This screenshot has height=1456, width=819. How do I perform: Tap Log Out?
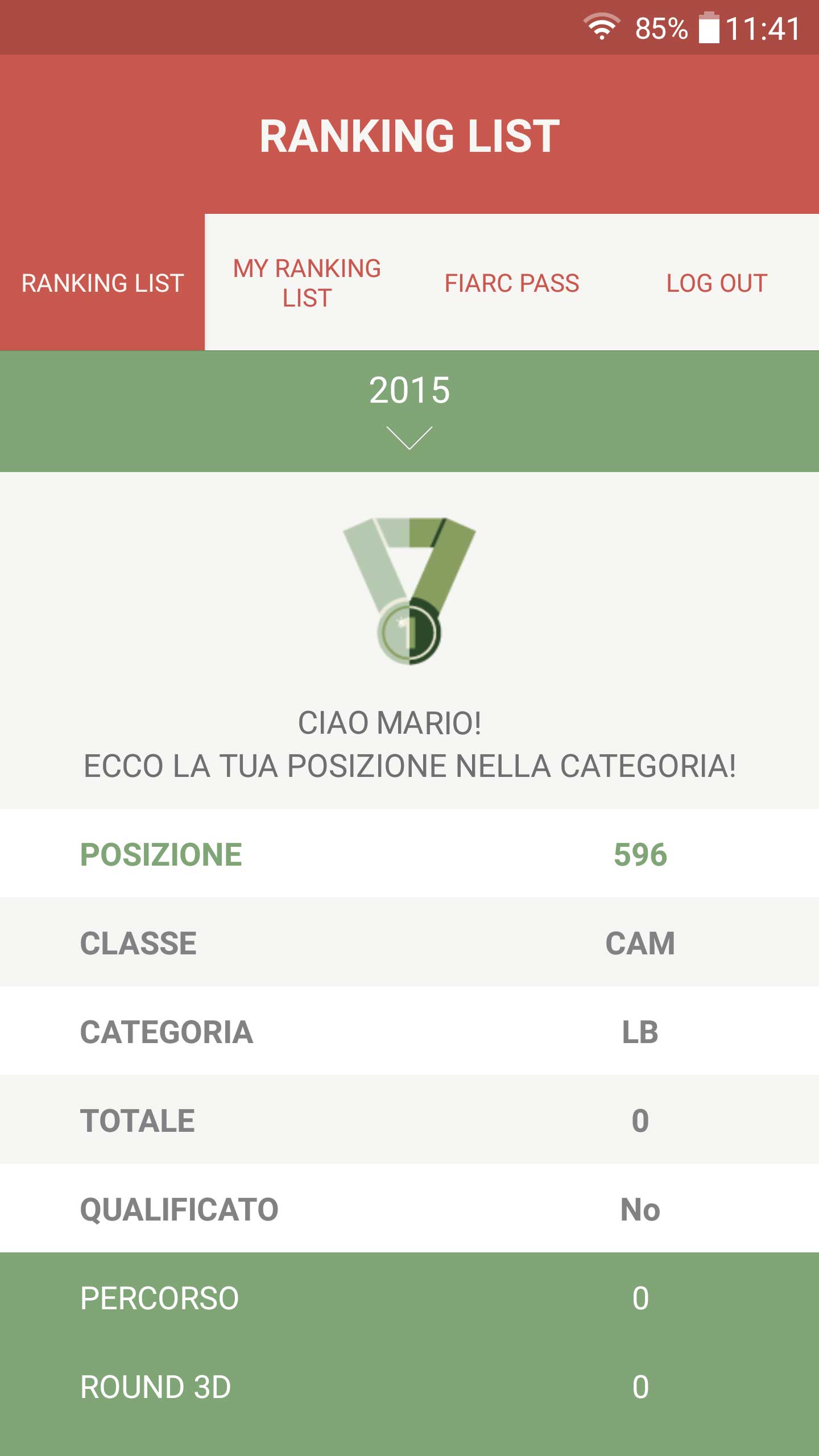pyautogui.click(x=717, y=283)
